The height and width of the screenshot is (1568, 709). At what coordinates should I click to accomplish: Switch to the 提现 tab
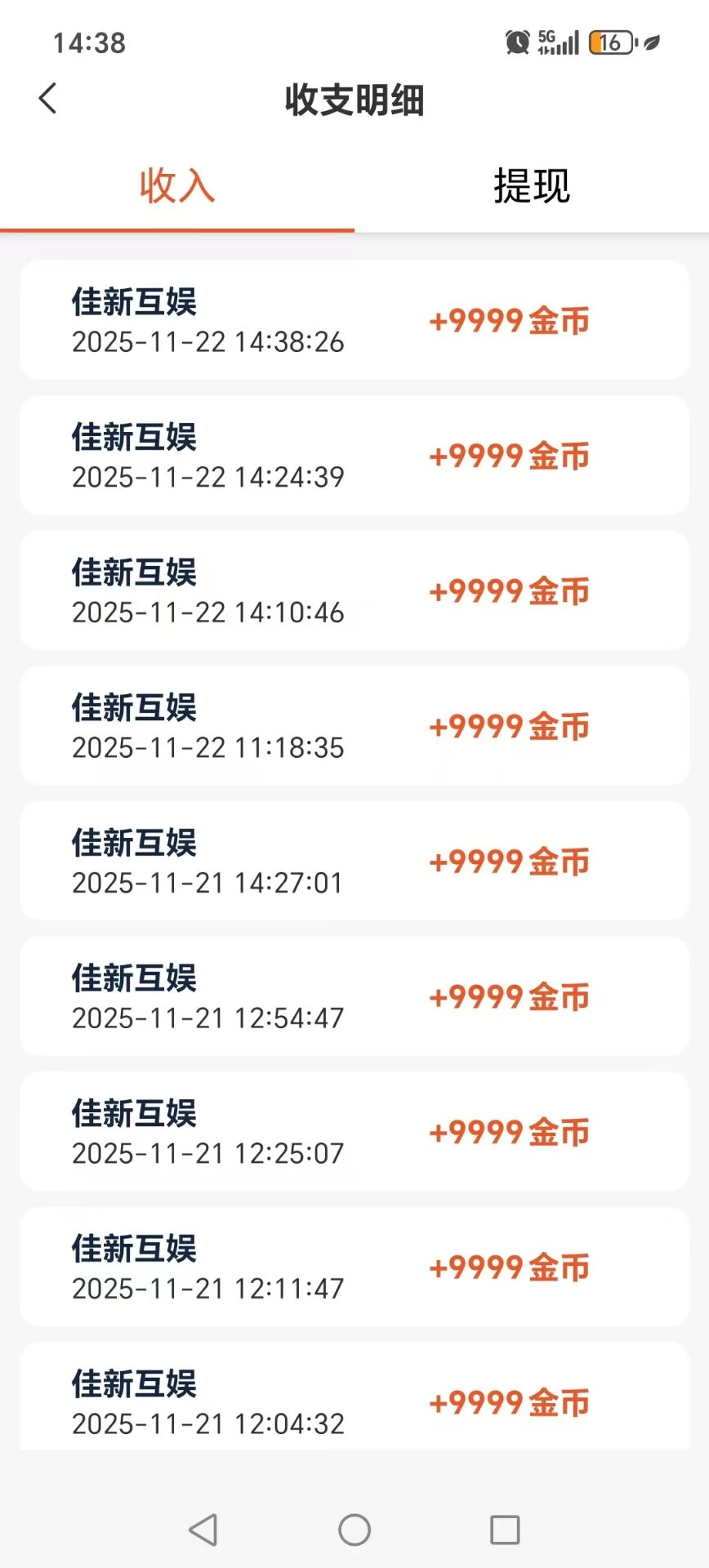[531, 186]
